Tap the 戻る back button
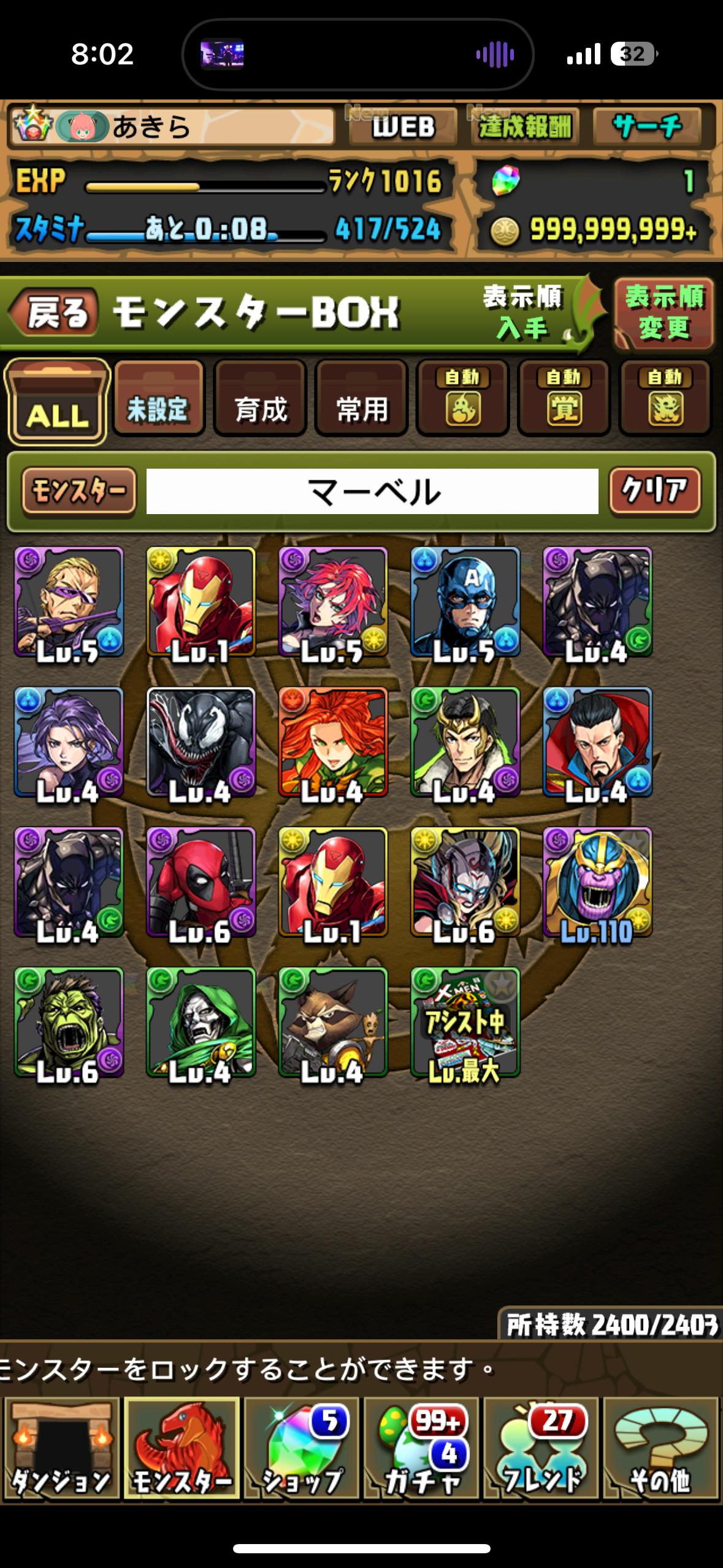Screen dimensions: 723x1568 pyautogui.click(x=55, y=313)
